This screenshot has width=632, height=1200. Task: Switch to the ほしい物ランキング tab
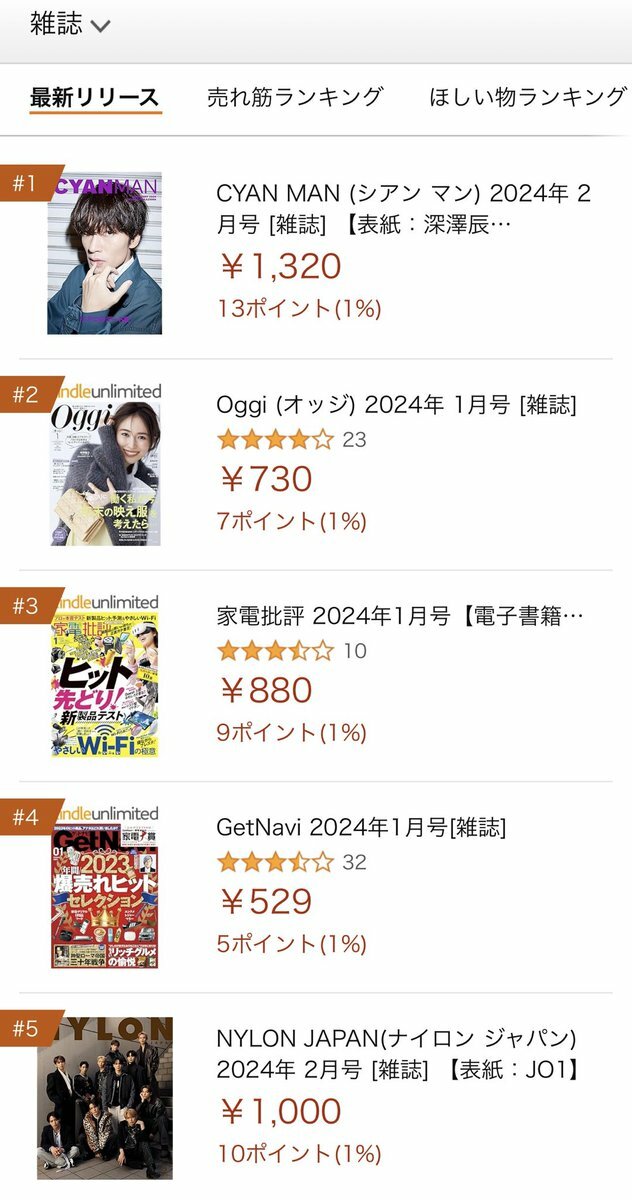(528, 97)
